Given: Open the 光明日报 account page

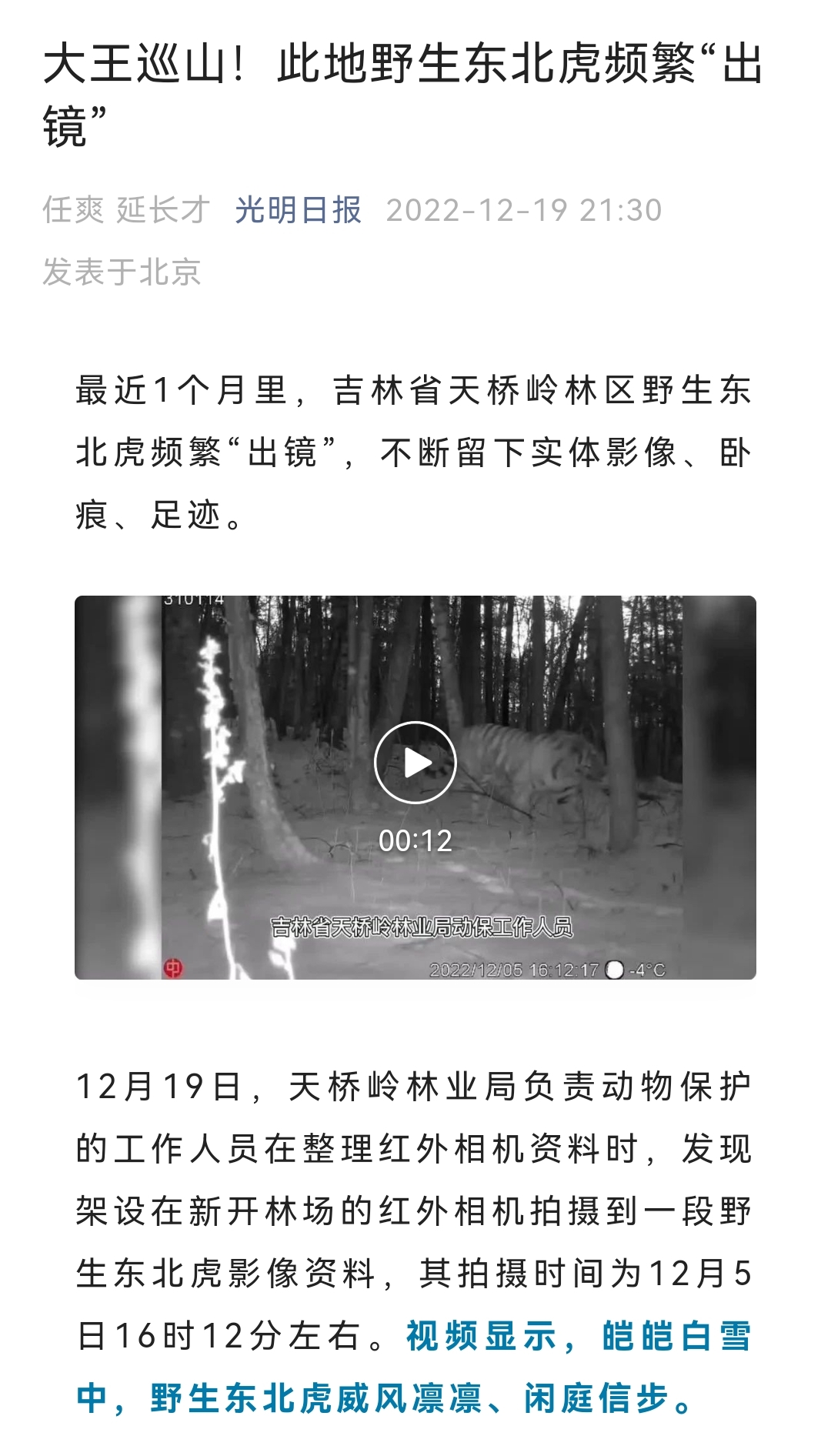Looking at the screenshot, I should tap(298, 210).
